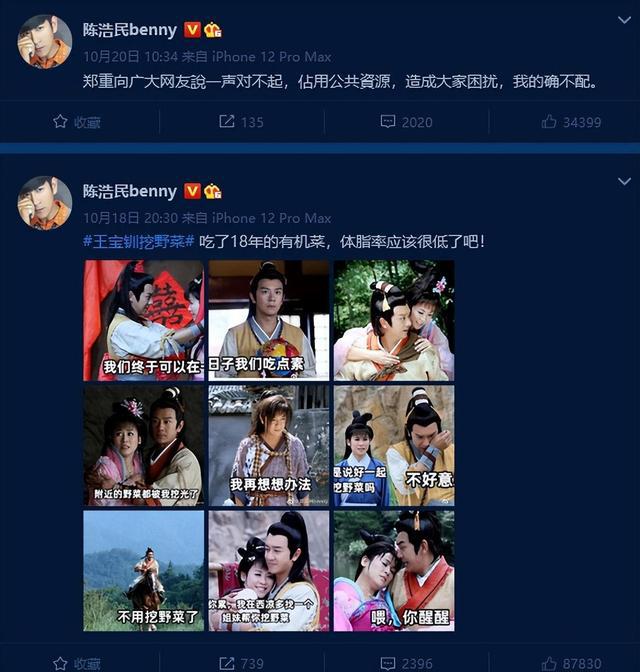This screenshot has width=640, height=672.
Task: View the image captioned 我们终于可以在一
Action: pyautogui.click(x=143, y=320)
